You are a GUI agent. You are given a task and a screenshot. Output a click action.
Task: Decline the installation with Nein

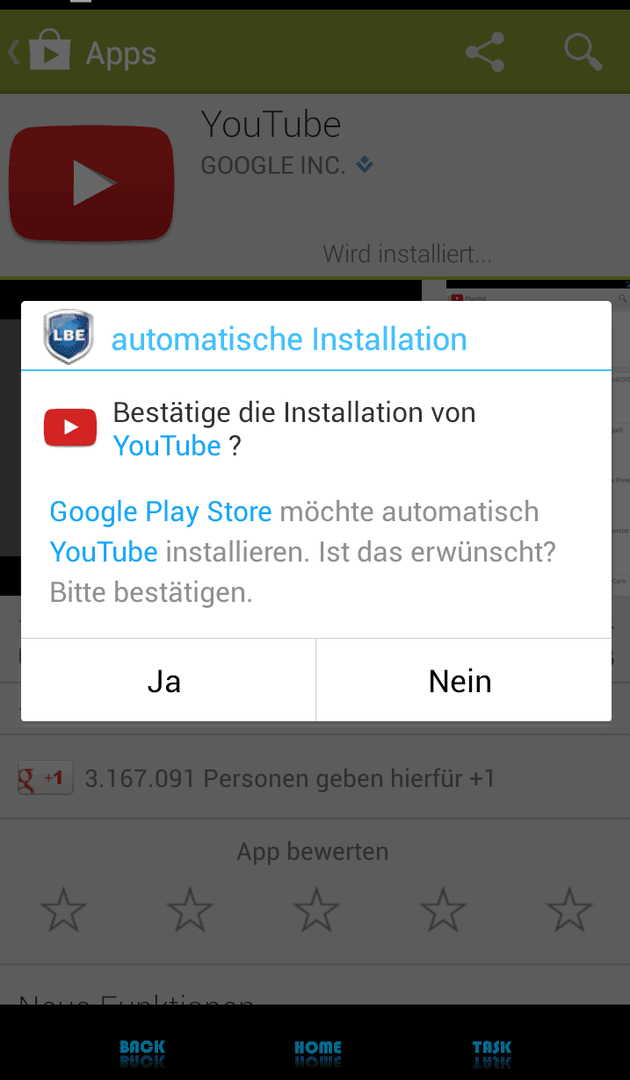(461, 681)
